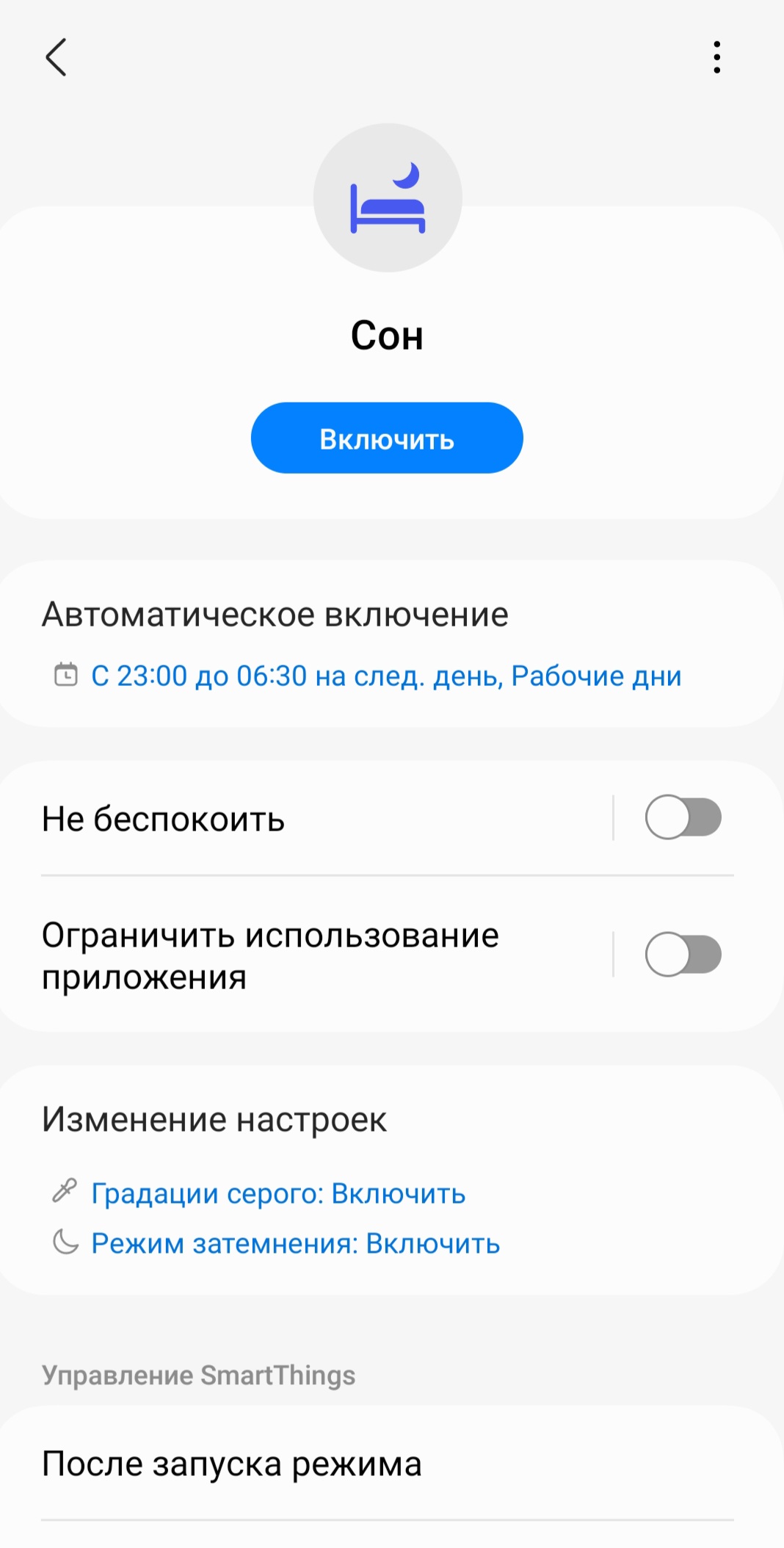
Task: Open the Автоматическое включение section
Action: [275, 614]
